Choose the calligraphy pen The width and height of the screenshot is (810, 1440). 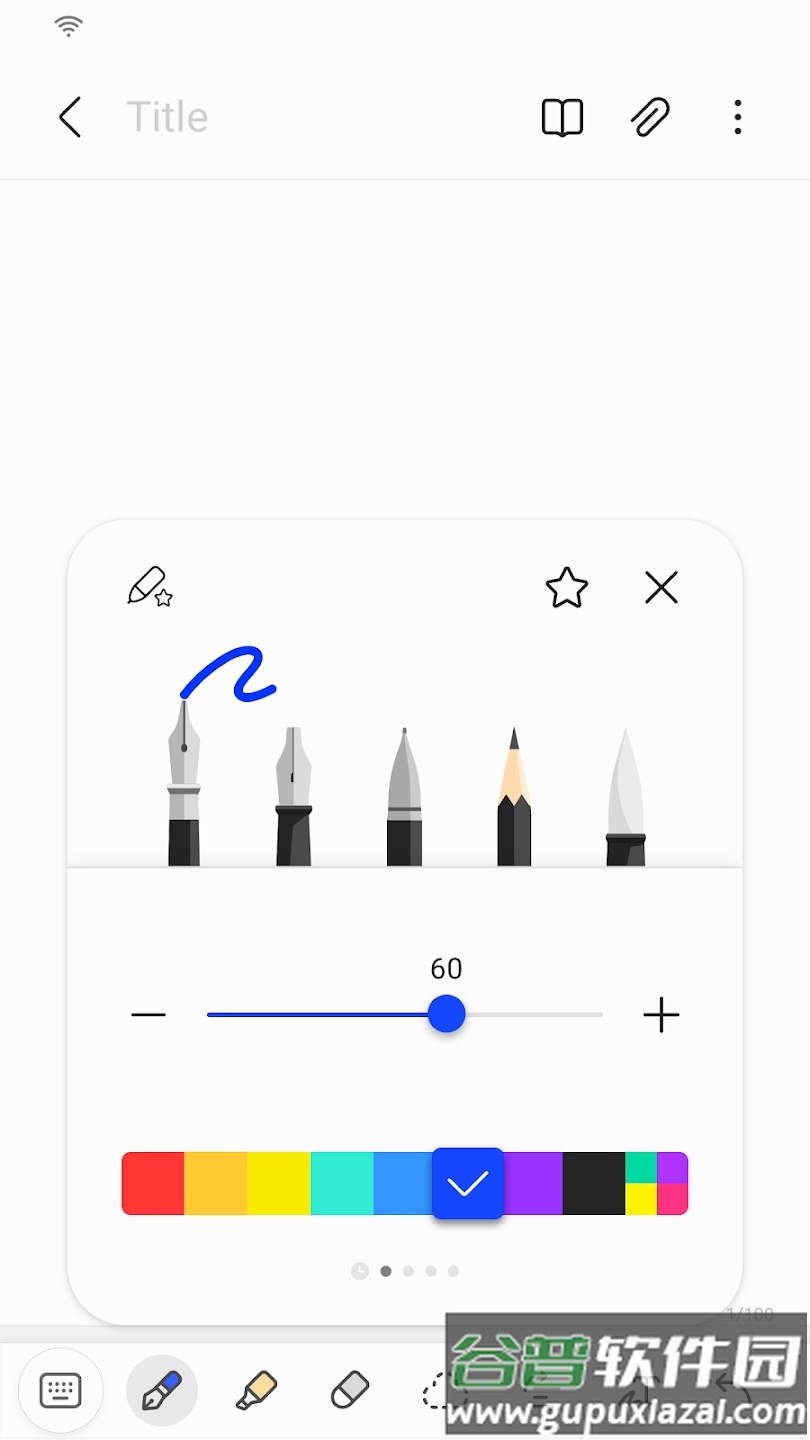(294, 797)
